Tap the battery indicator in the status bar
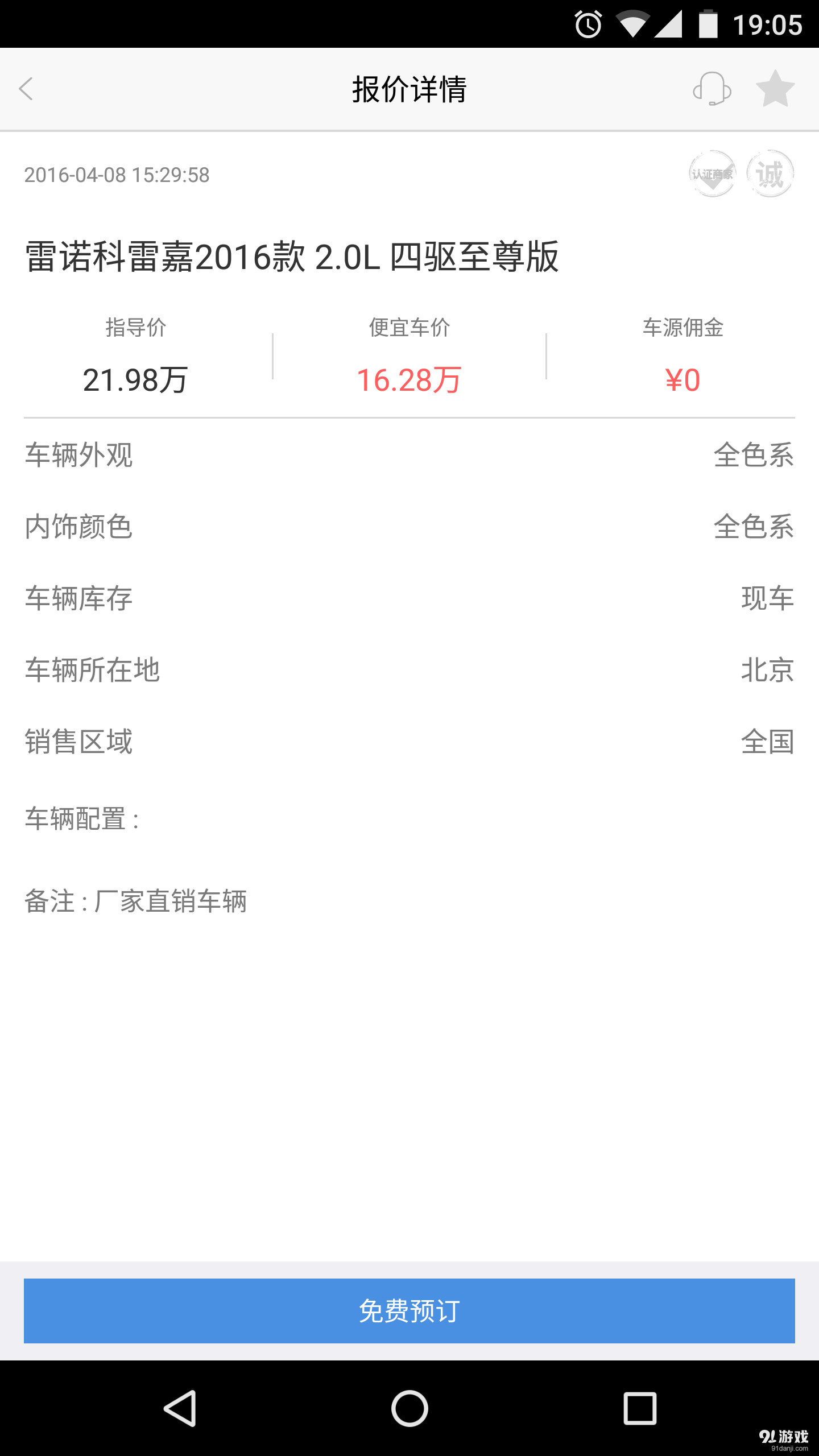819x1456 pixels. point(709,23)
